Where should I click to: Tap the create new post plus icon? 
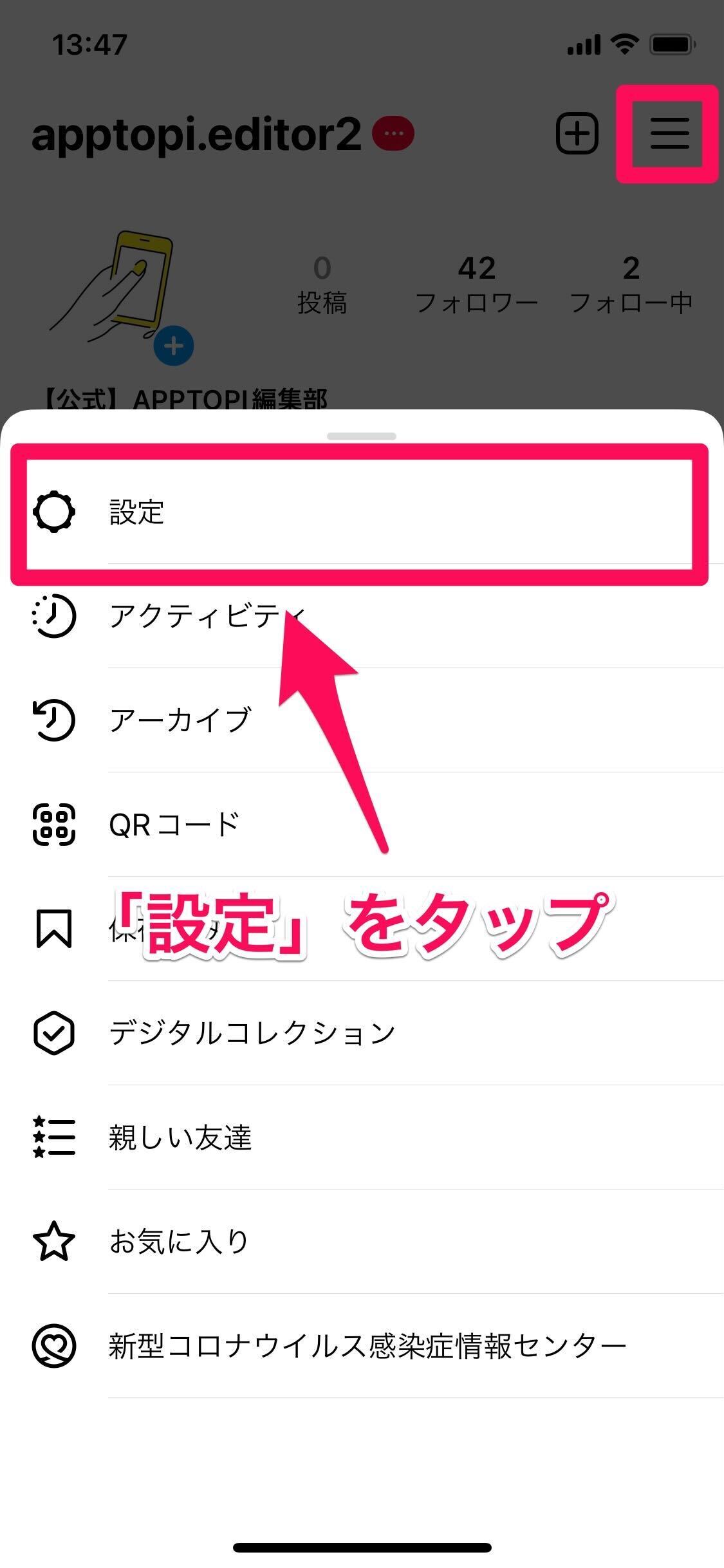point(577,134)
